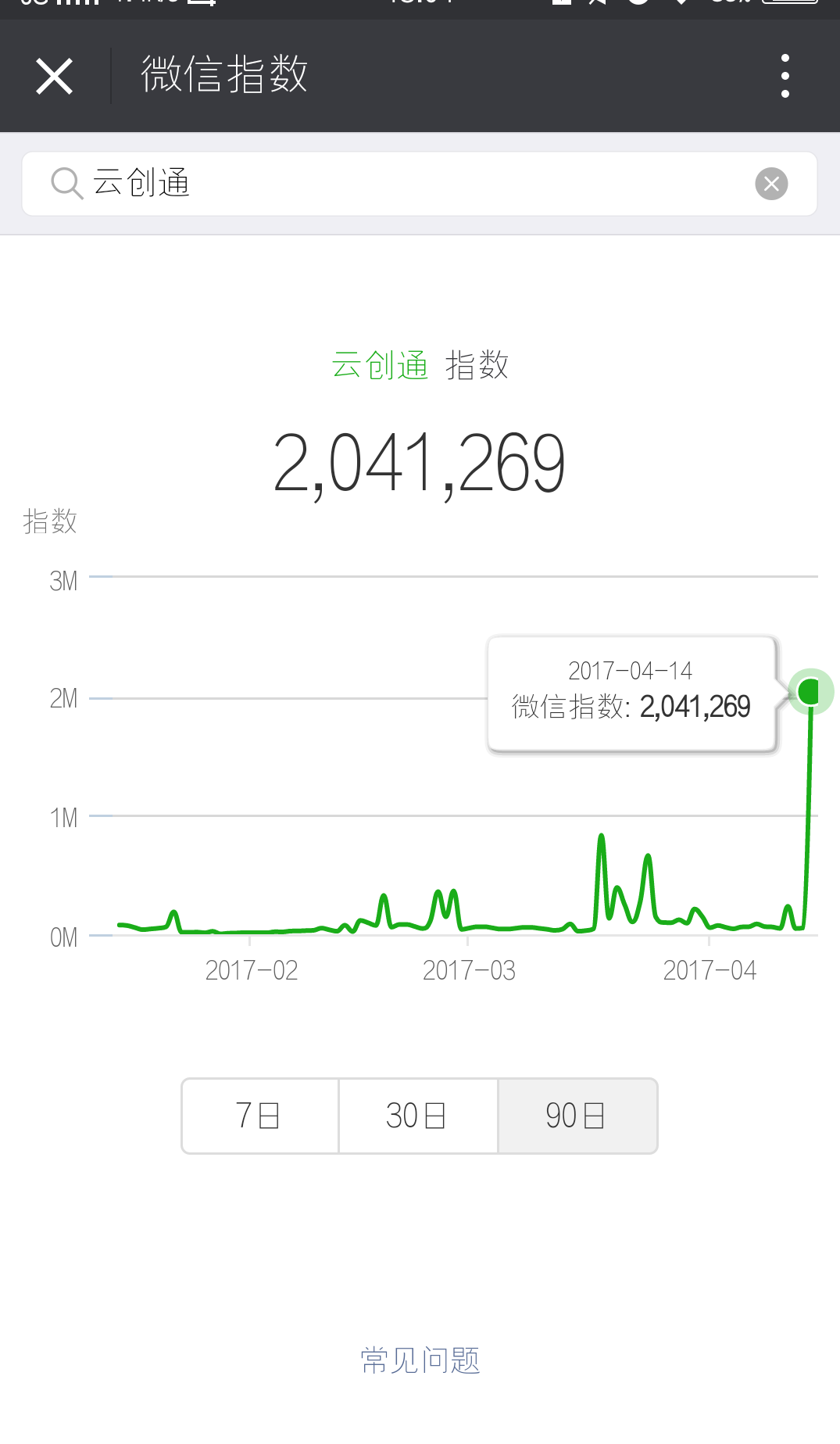840x1444 pixels.
Task: Open the 常见问题 link
Action: 420,1360
